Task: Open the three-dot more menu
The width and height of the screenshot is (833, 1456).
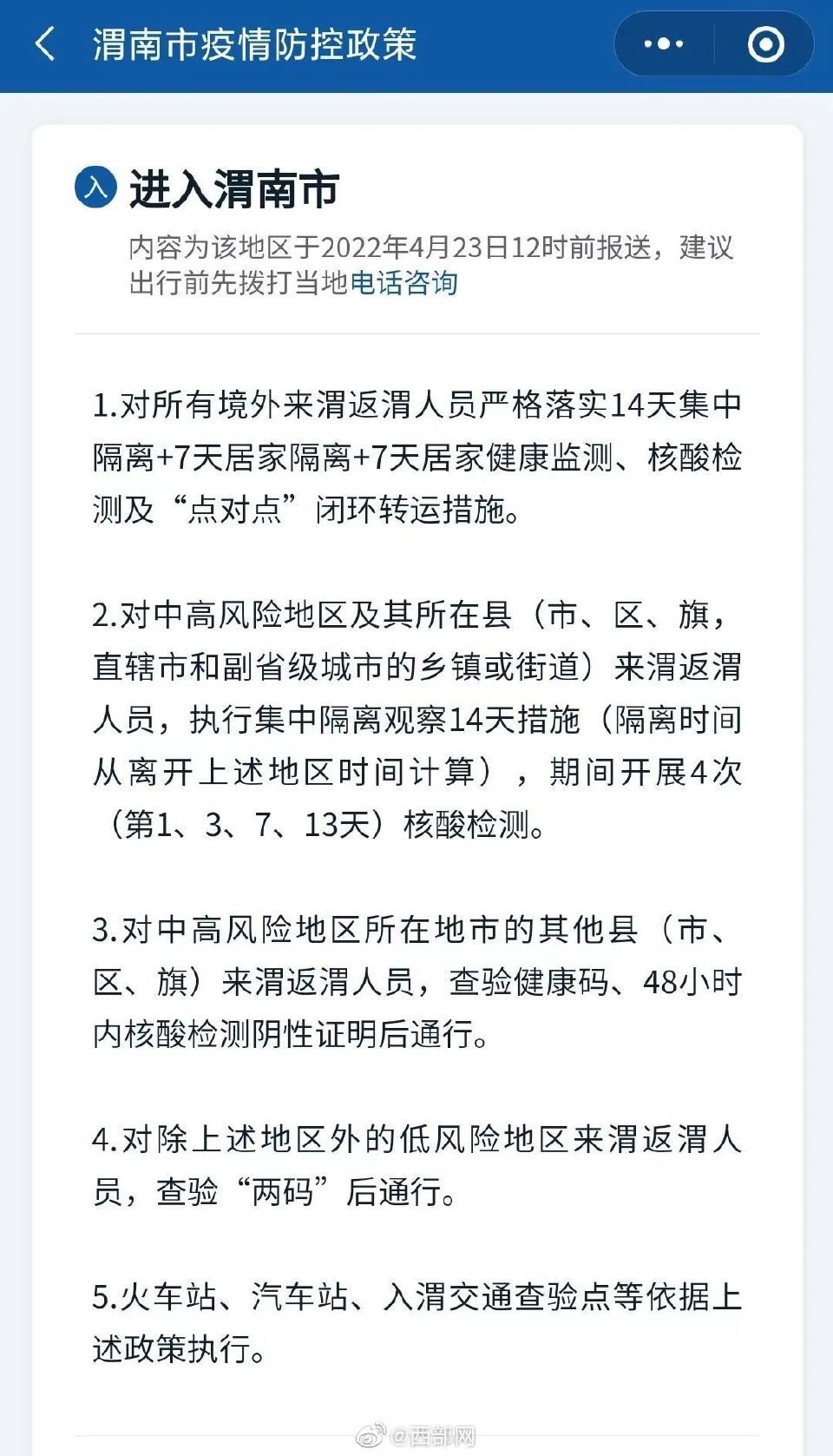Action: pyautogui.click(x=664, y=44)
